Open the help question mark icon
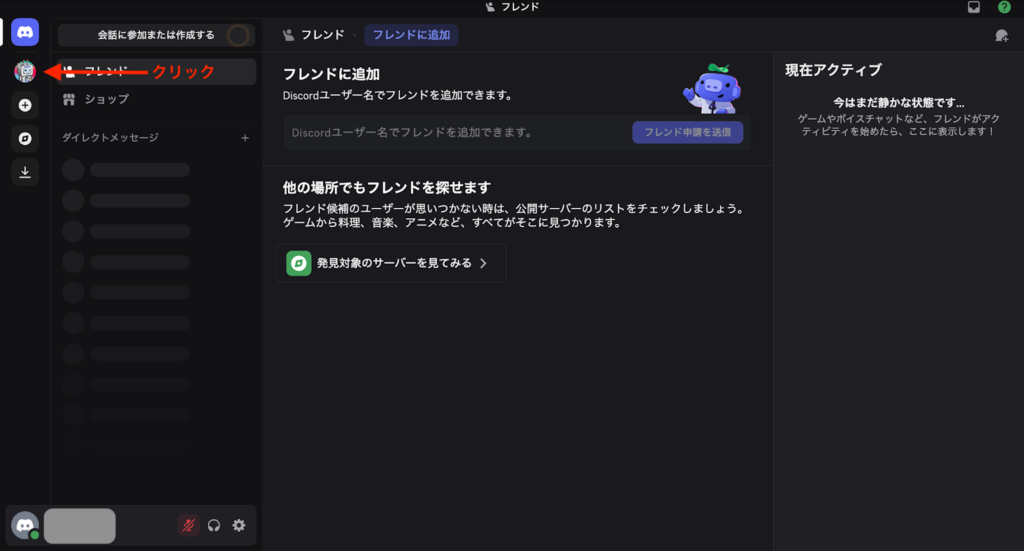 click(x=1004, y=7)
